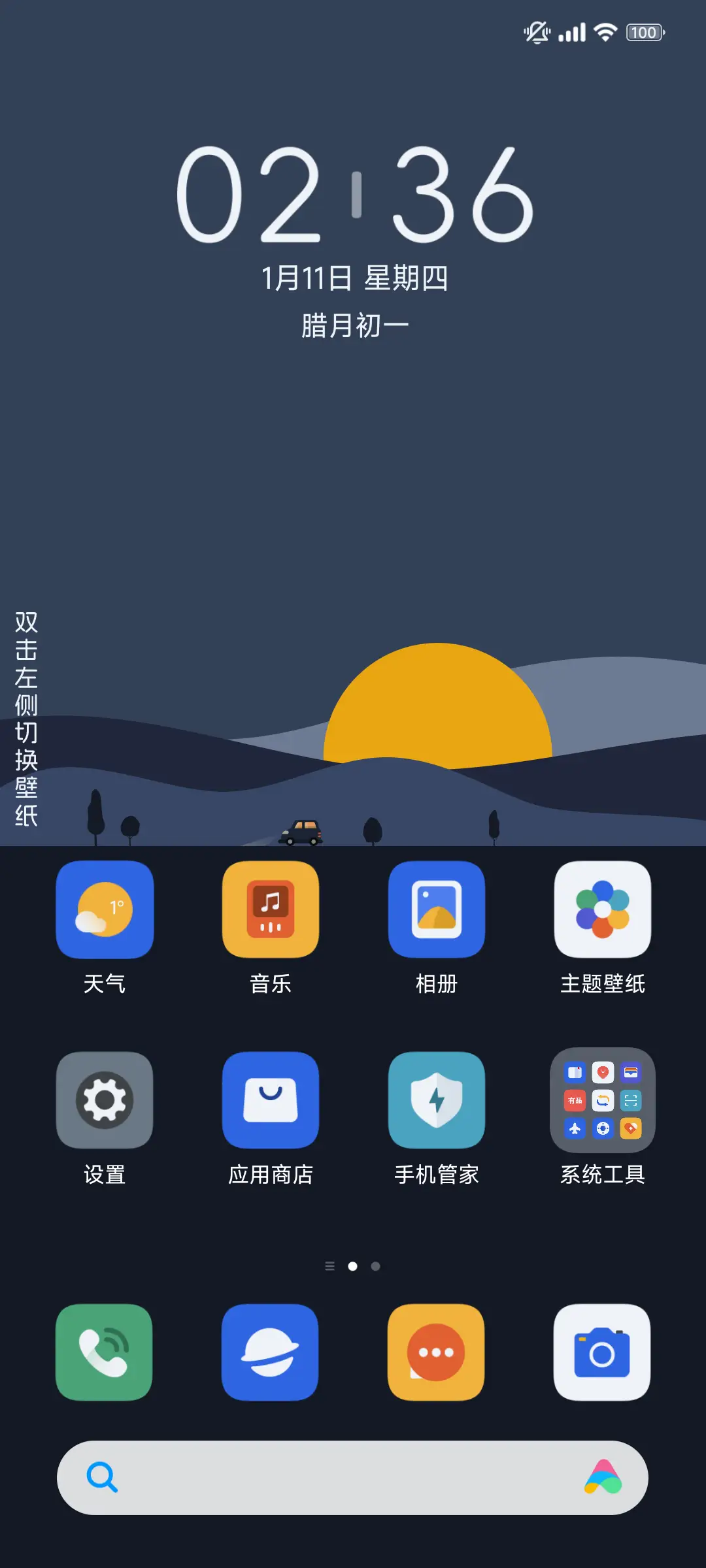The image size is (706, 1568).
Task: Open the Messages app in the dock
Action: 436,1352
